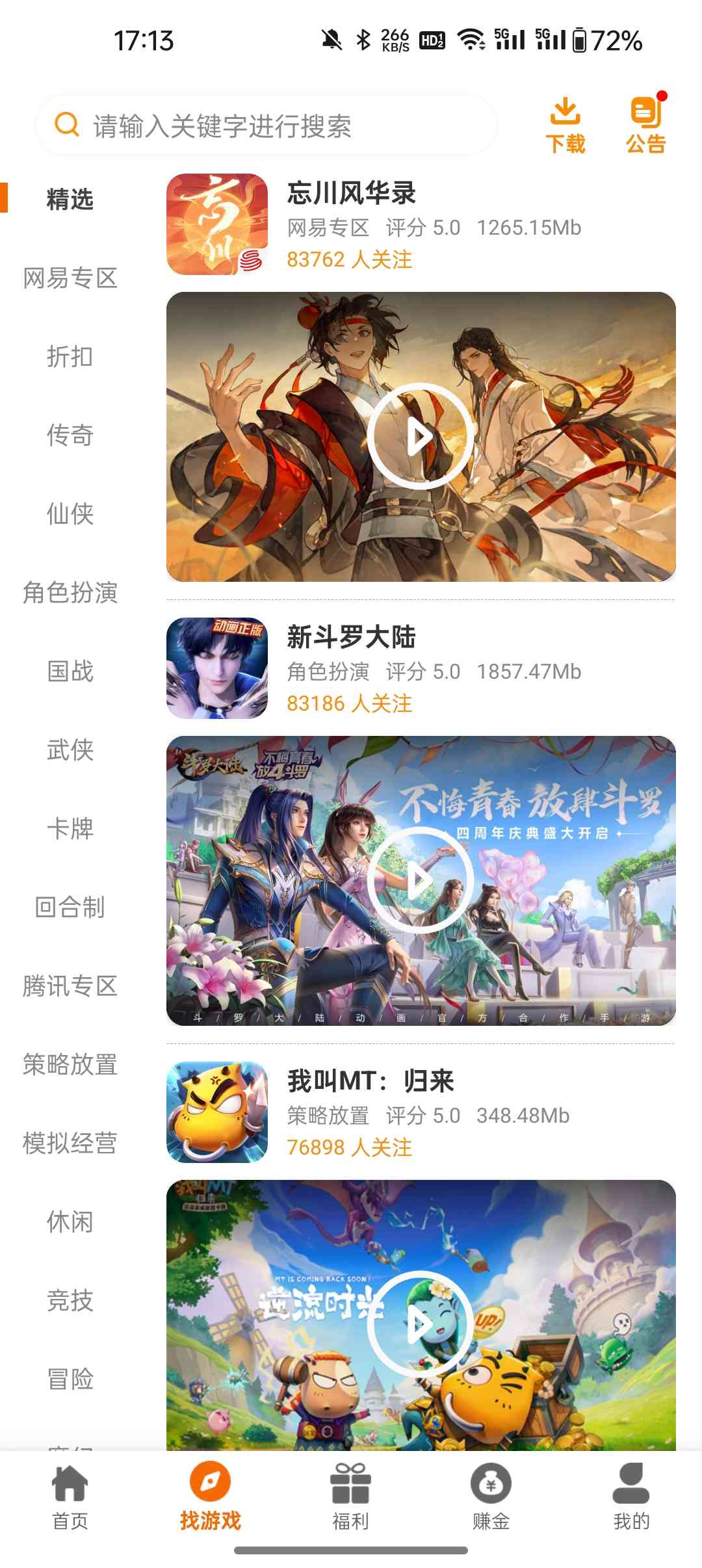Play the 新斗罗大陆 preview video

pos(420,880)
